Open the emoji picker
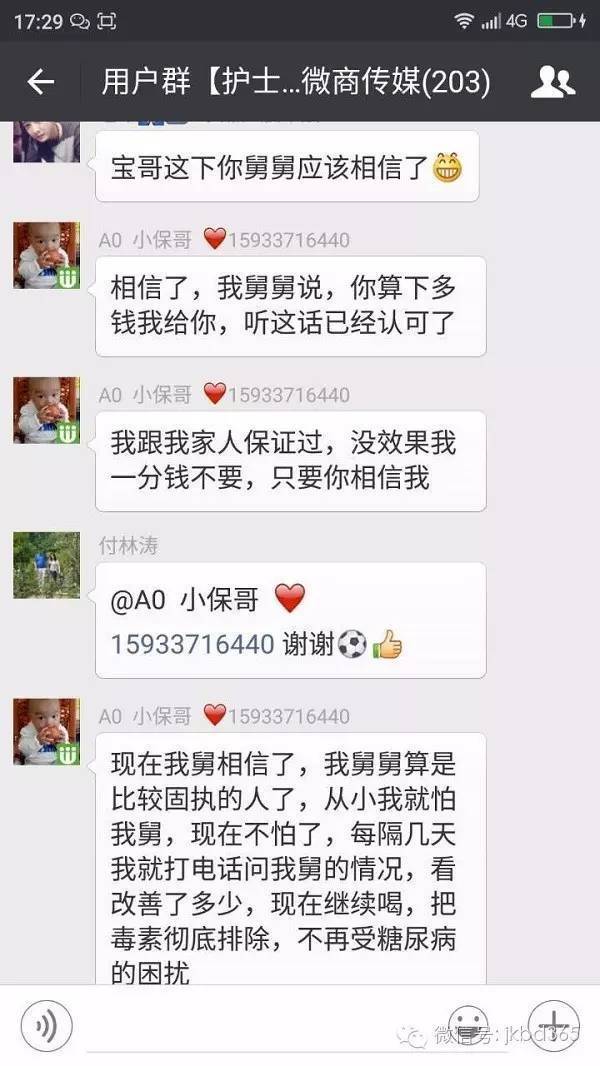Viewport: 600px width, 1066px height. coord(468,1025)
